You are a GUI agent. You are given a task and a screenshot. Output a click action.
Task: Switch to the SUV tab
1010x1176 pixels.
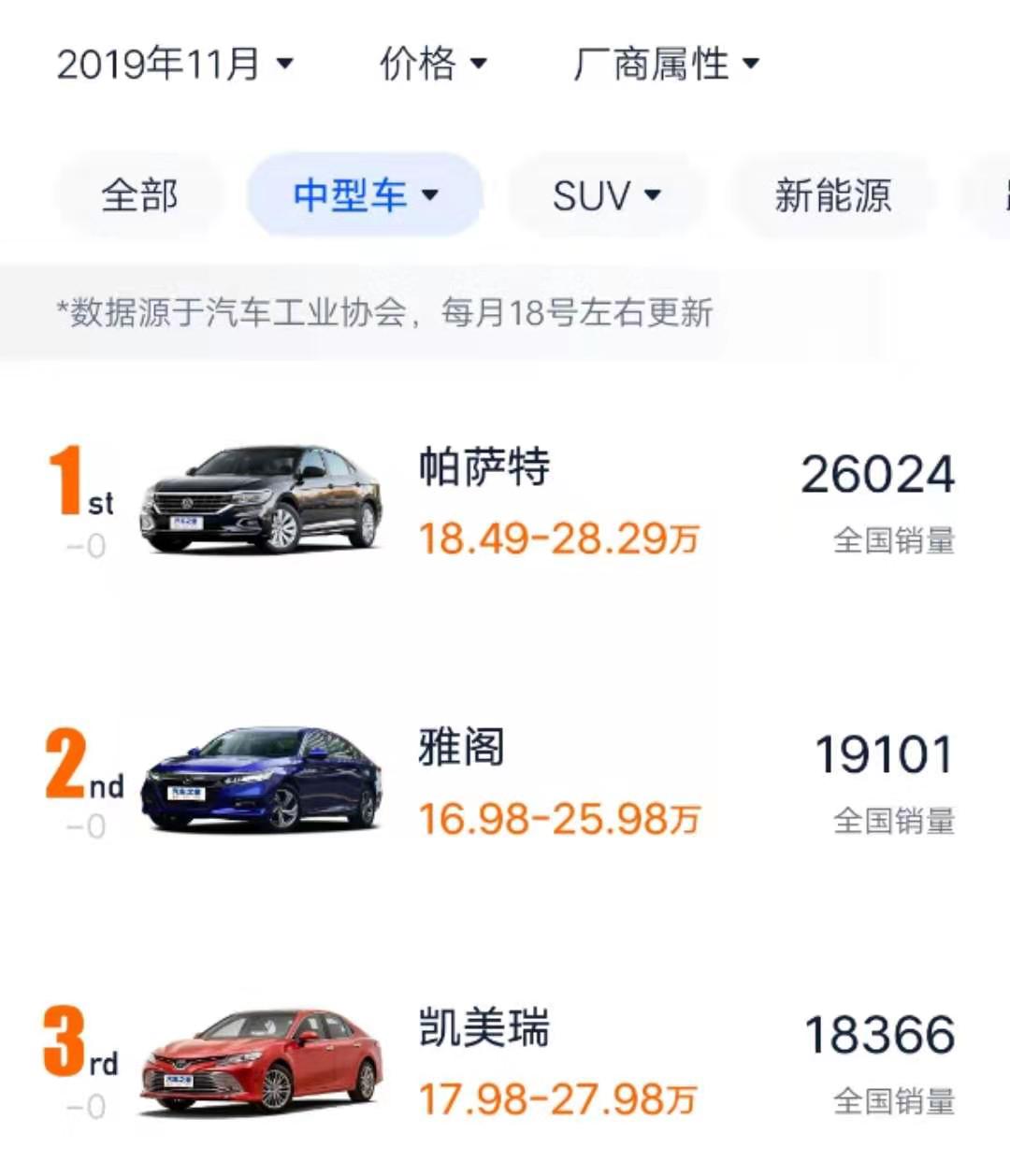coord(606,196)
